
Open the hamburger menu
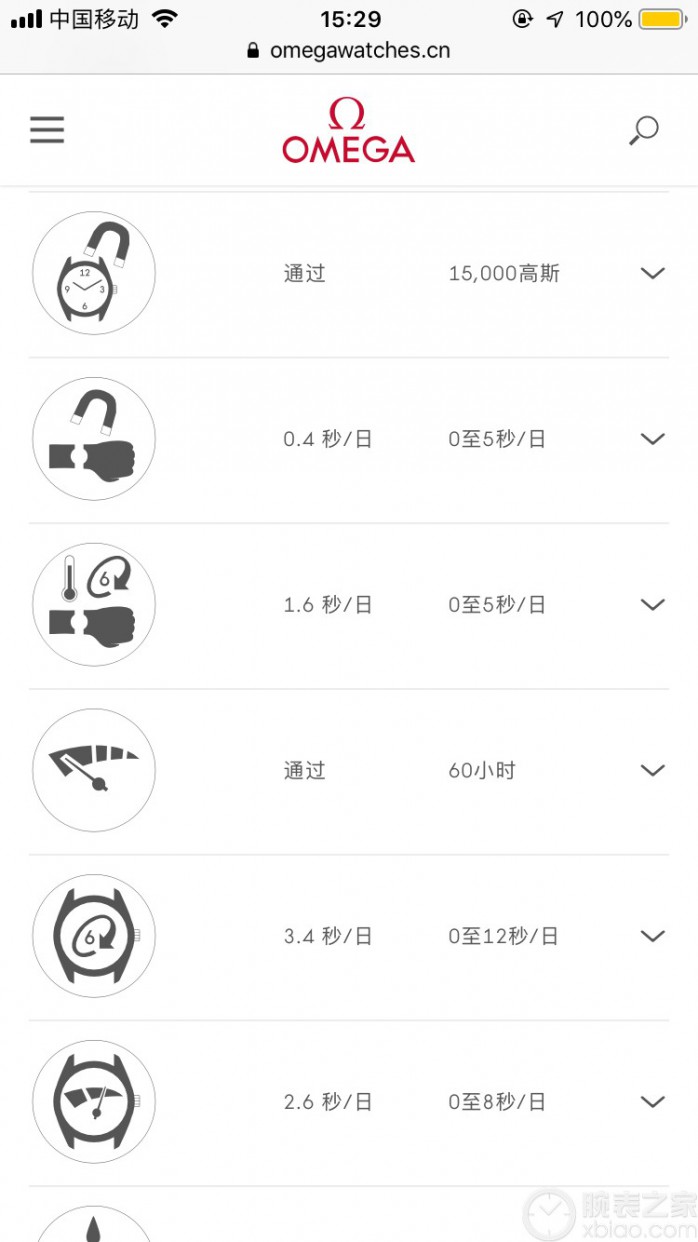47,130
